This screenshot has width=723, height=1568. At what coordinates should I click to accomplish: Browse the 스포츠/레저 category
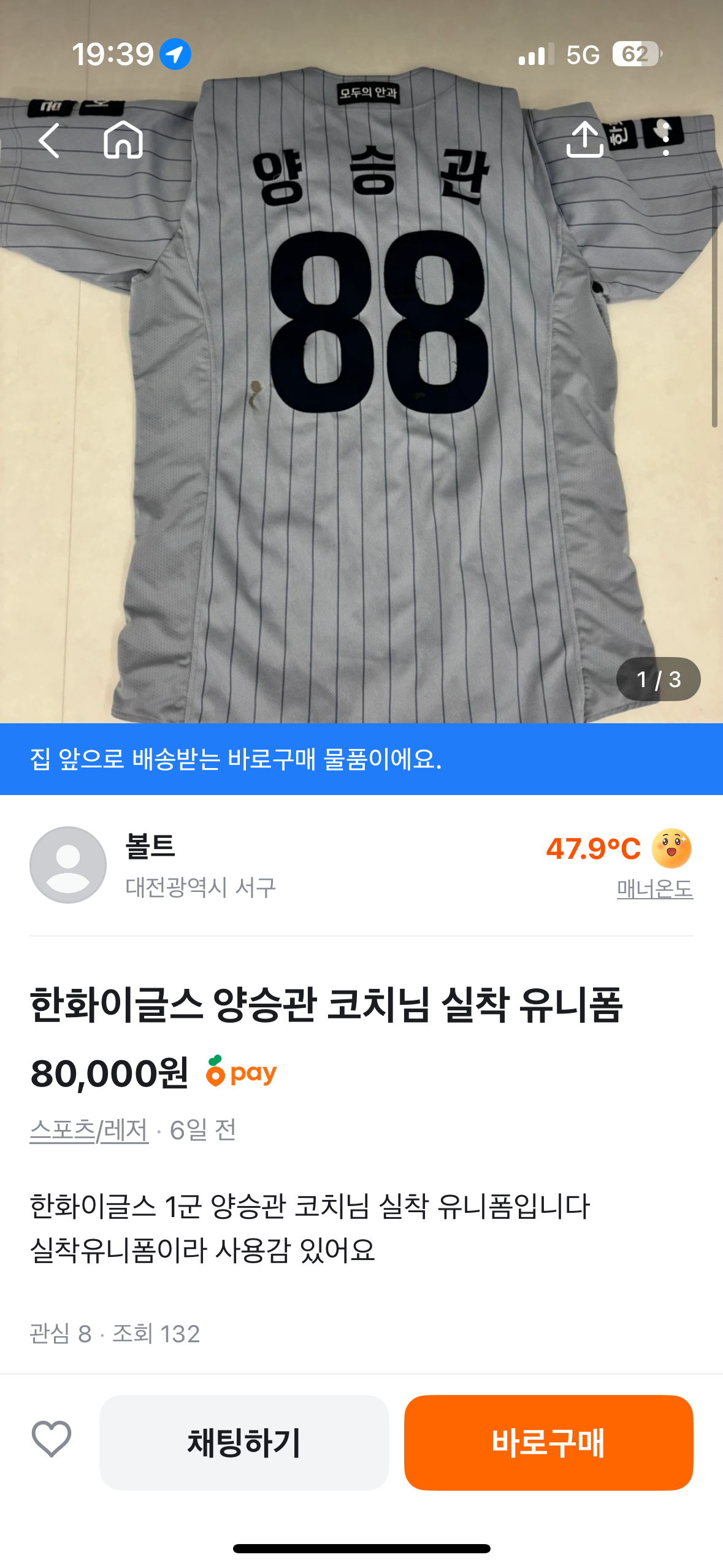click(90, 1130)
